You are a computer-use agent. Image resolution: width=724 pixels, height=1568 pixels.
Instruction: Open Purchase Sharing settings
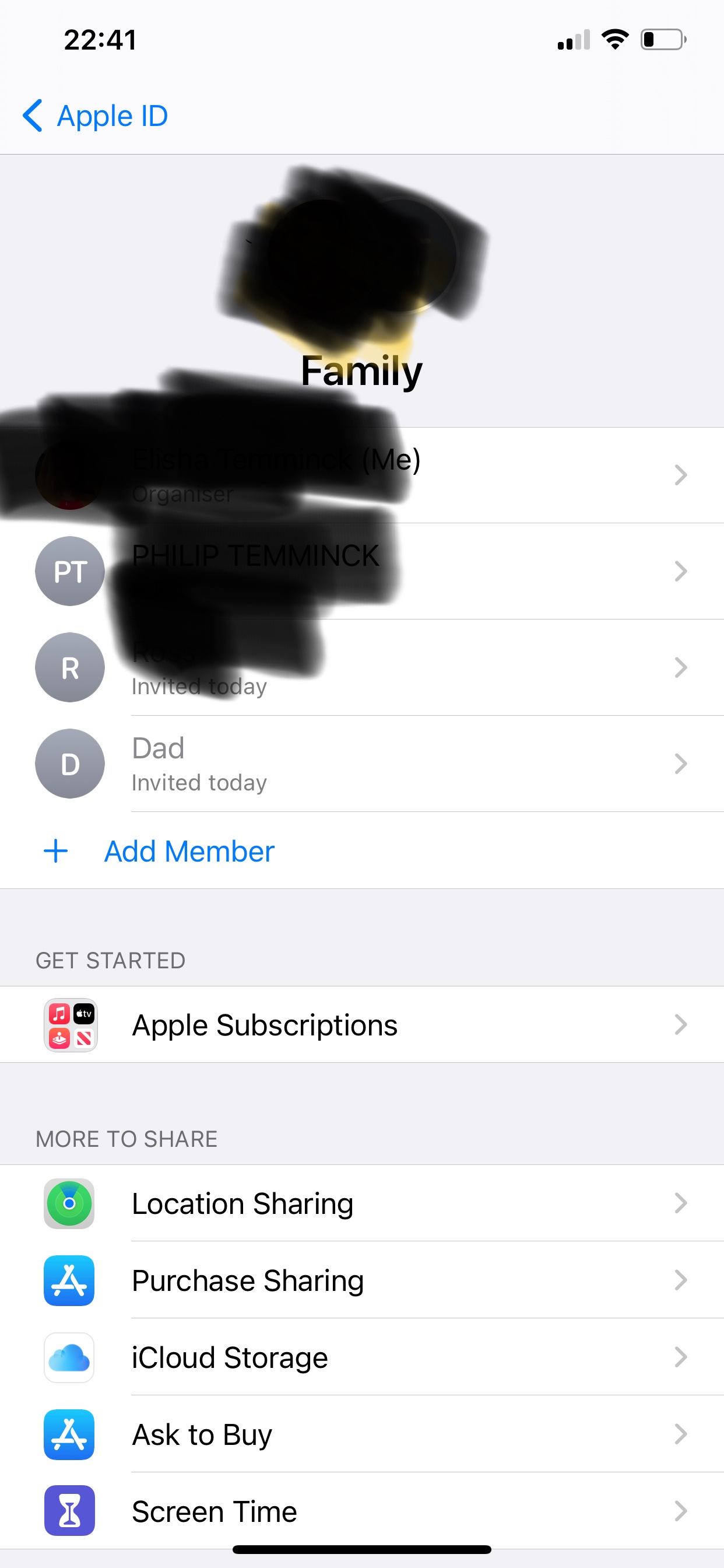click(x=362, y=1280)
